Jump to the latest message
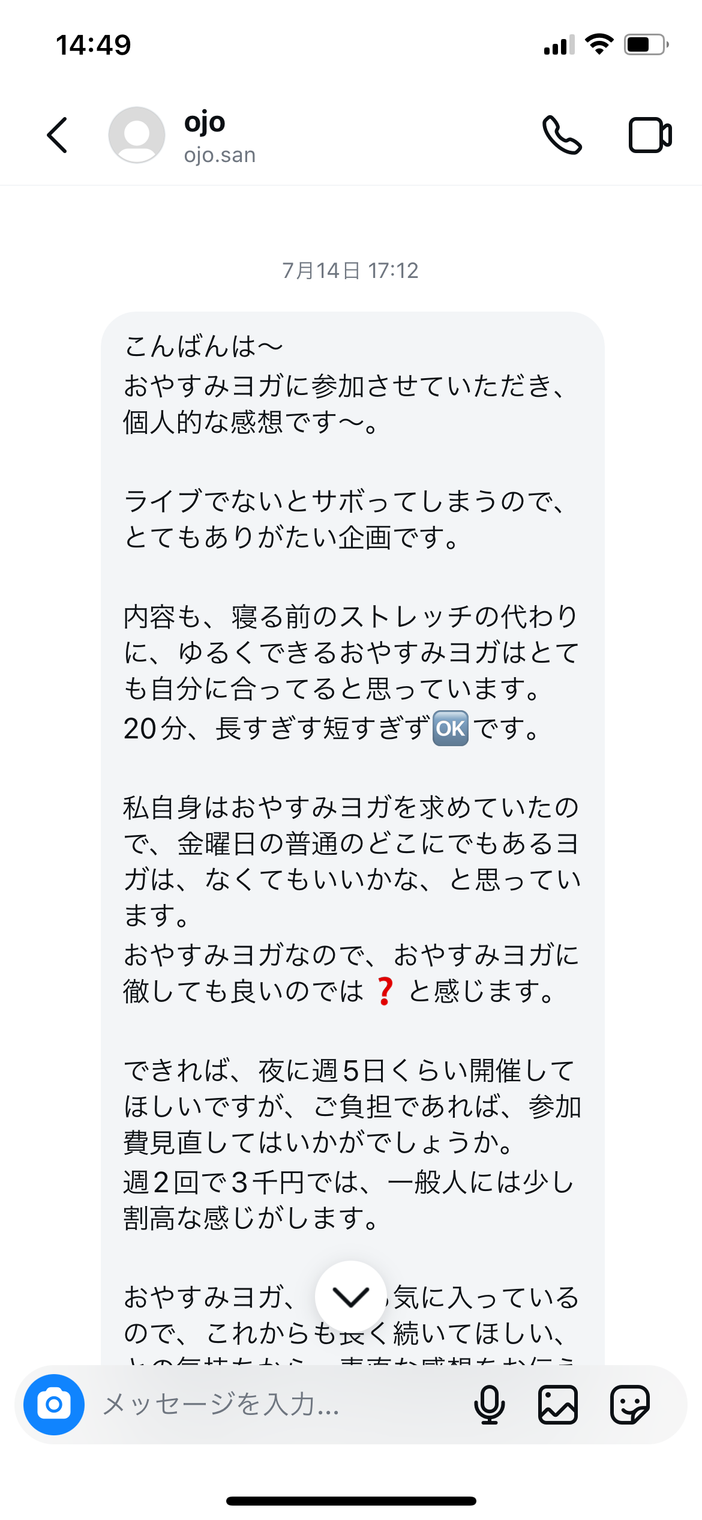The height and width of the screenshot is (1520, 702). click(x=351, y=1296)
